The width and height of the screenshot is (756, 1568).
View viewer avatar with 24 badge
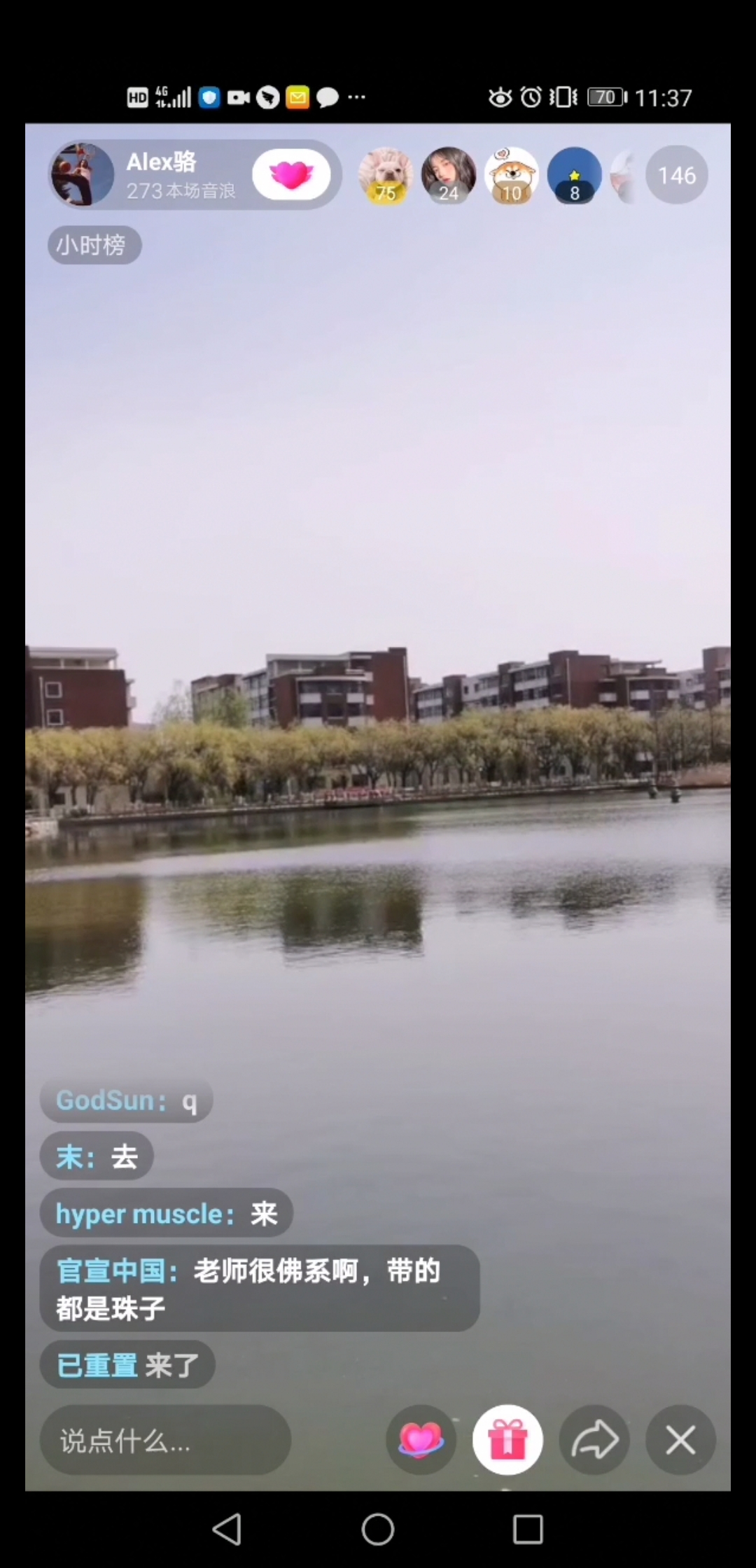coord(448,175)
